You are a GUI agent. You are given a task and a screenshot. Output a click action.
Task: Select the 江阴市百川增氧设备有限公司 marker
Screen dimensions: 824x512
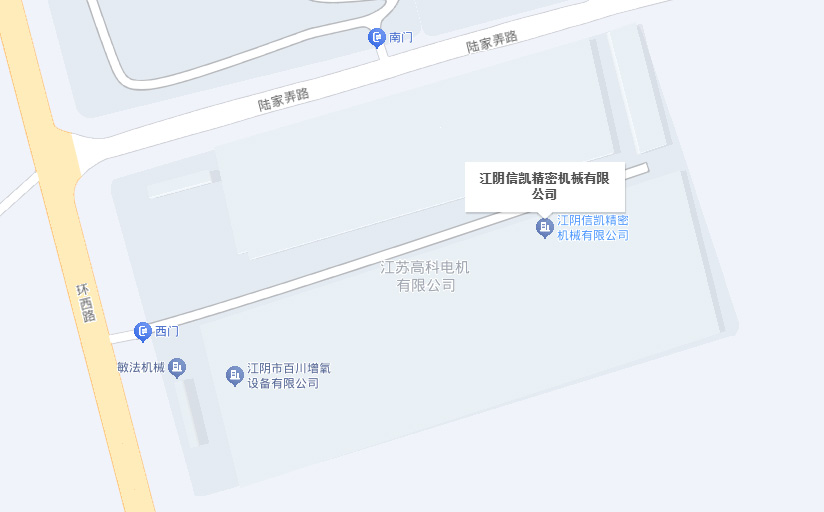point(235,375)
